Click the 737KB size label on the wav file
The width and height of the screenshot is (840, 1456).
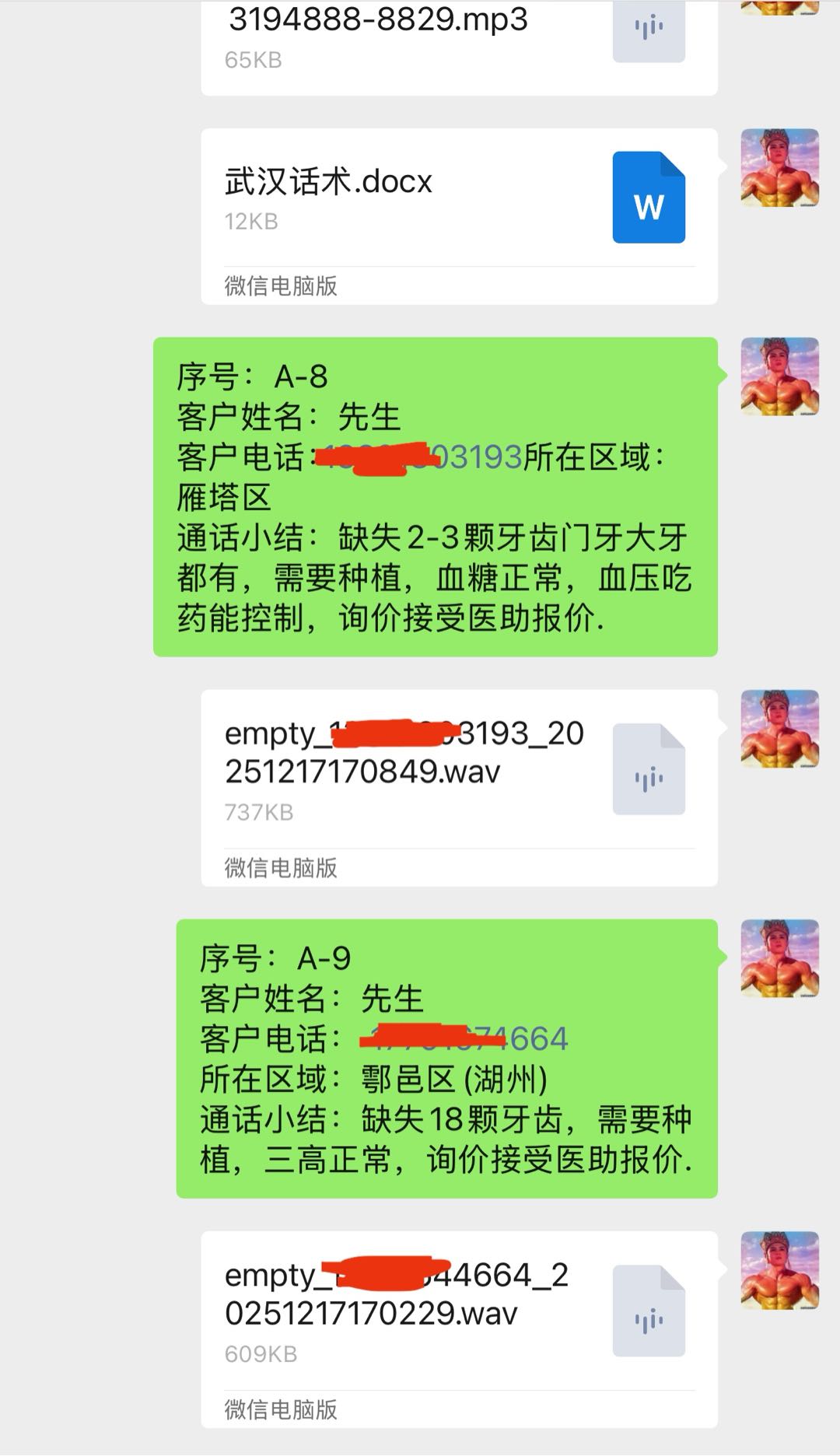[258, 811]
